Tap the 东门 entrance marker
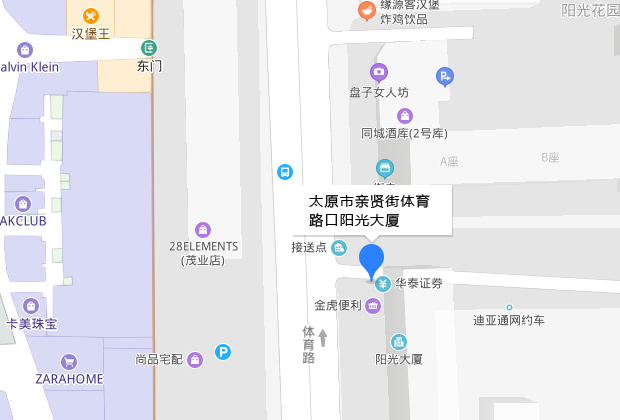Viewport: 620px width, 420px height. pos(149,47)
